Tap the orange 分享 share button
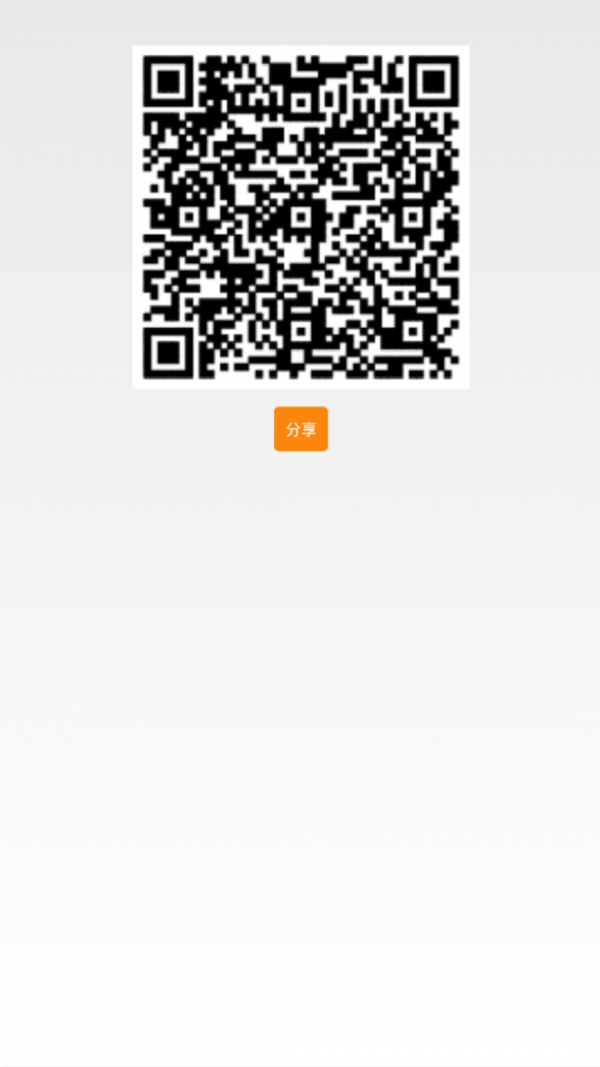 click(x=301, y=429)
